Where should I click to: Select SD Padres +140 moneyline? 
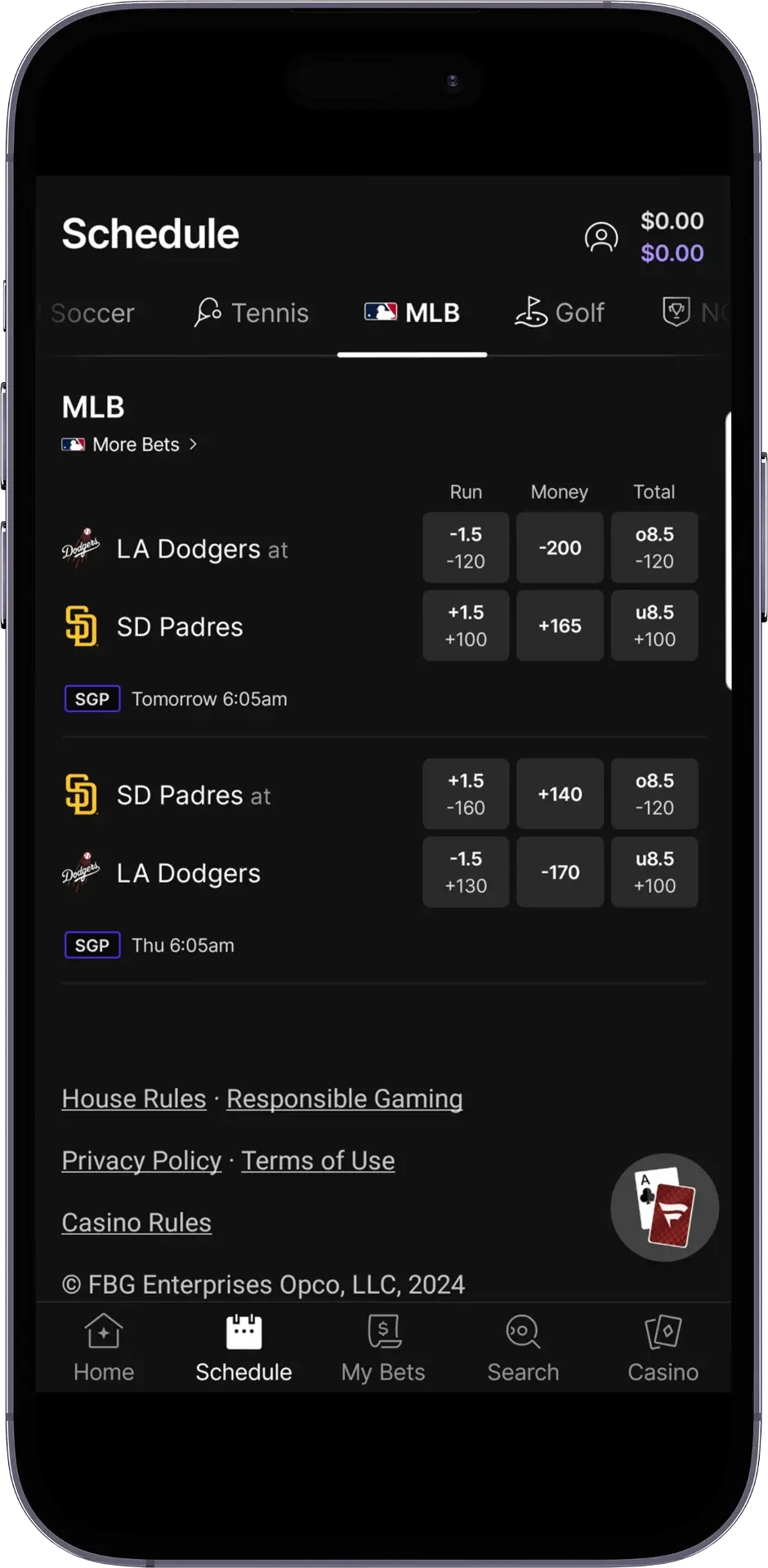[x=560, y=794]
